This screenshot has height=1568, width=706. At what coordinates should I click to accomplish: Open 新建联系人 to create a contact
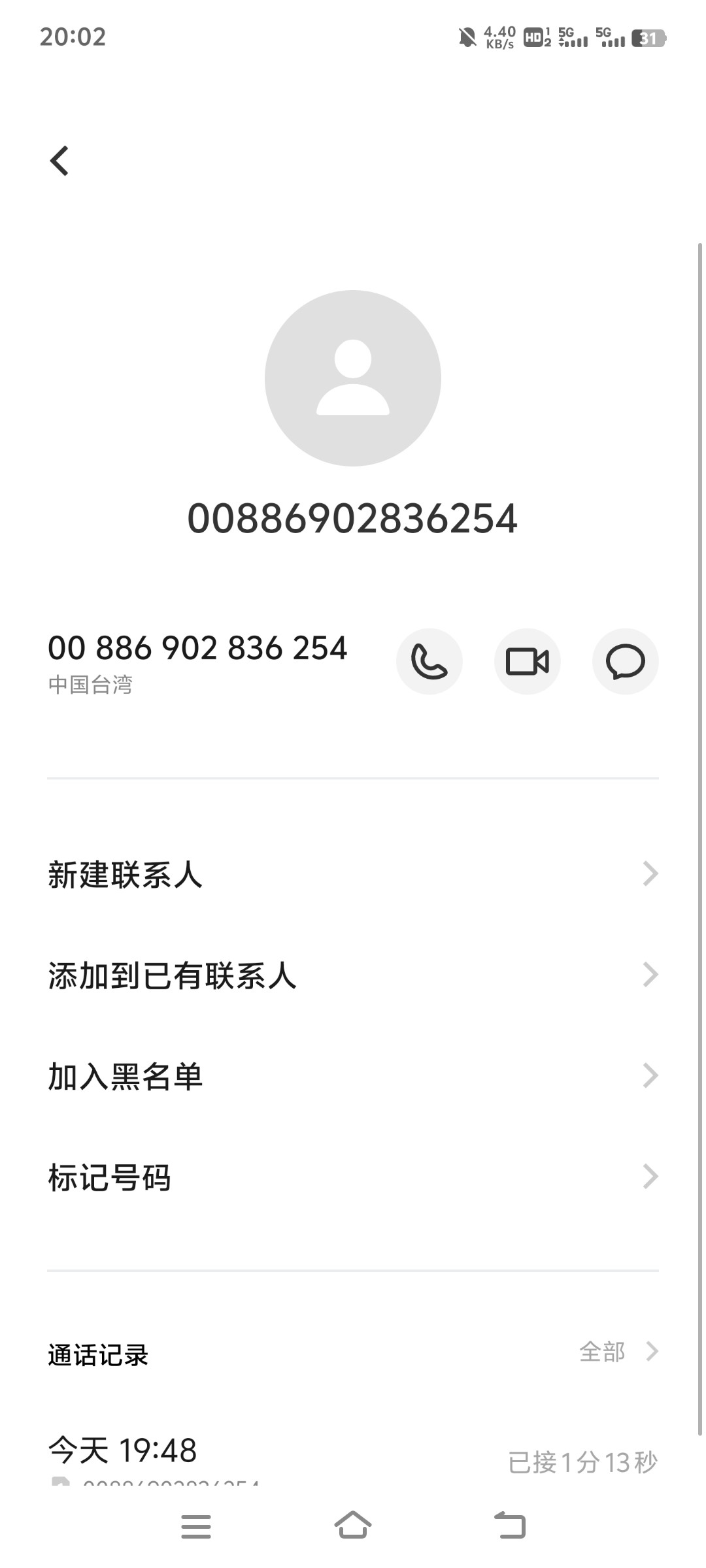[x=353, y=874]
